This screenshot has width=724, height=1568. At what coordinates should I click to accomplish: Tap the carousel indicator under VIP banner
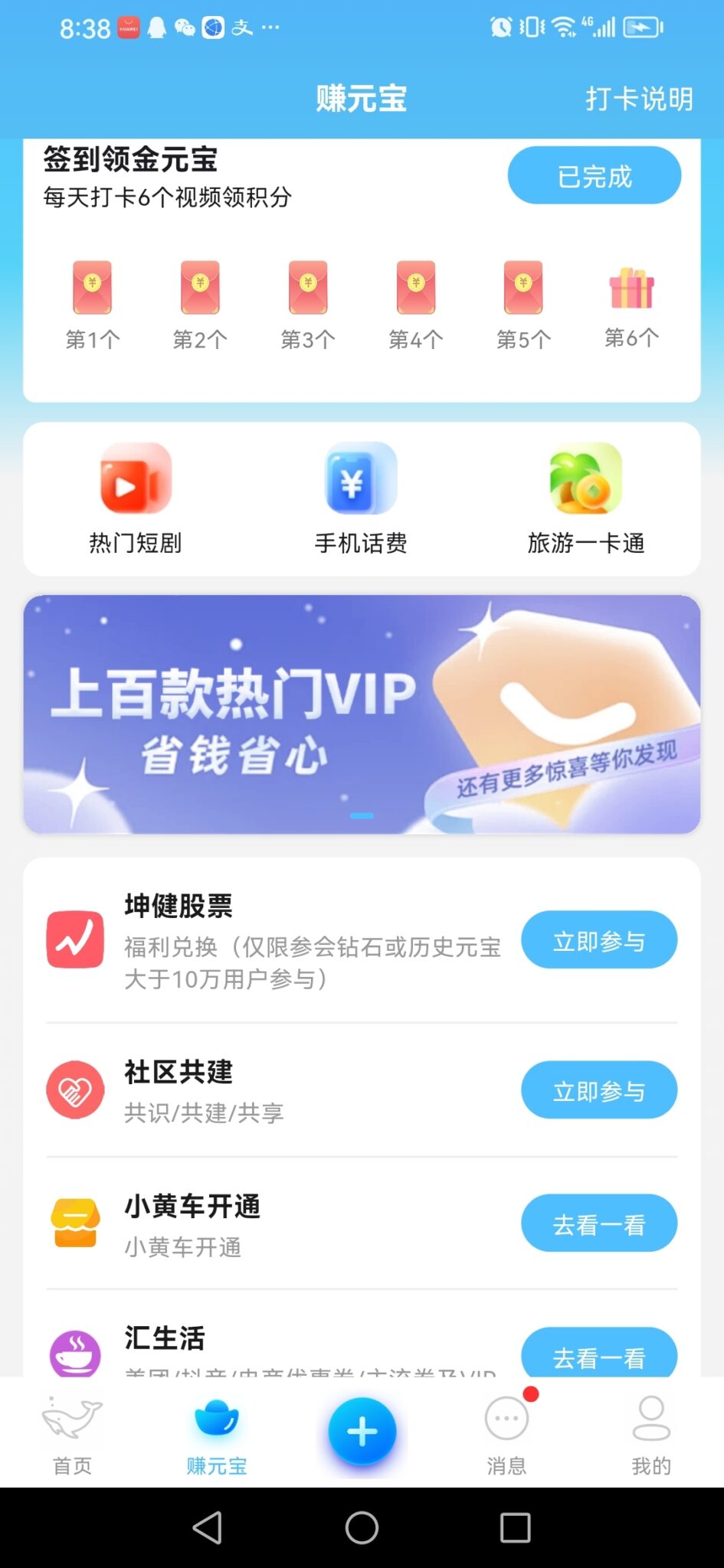click(361, 817)
